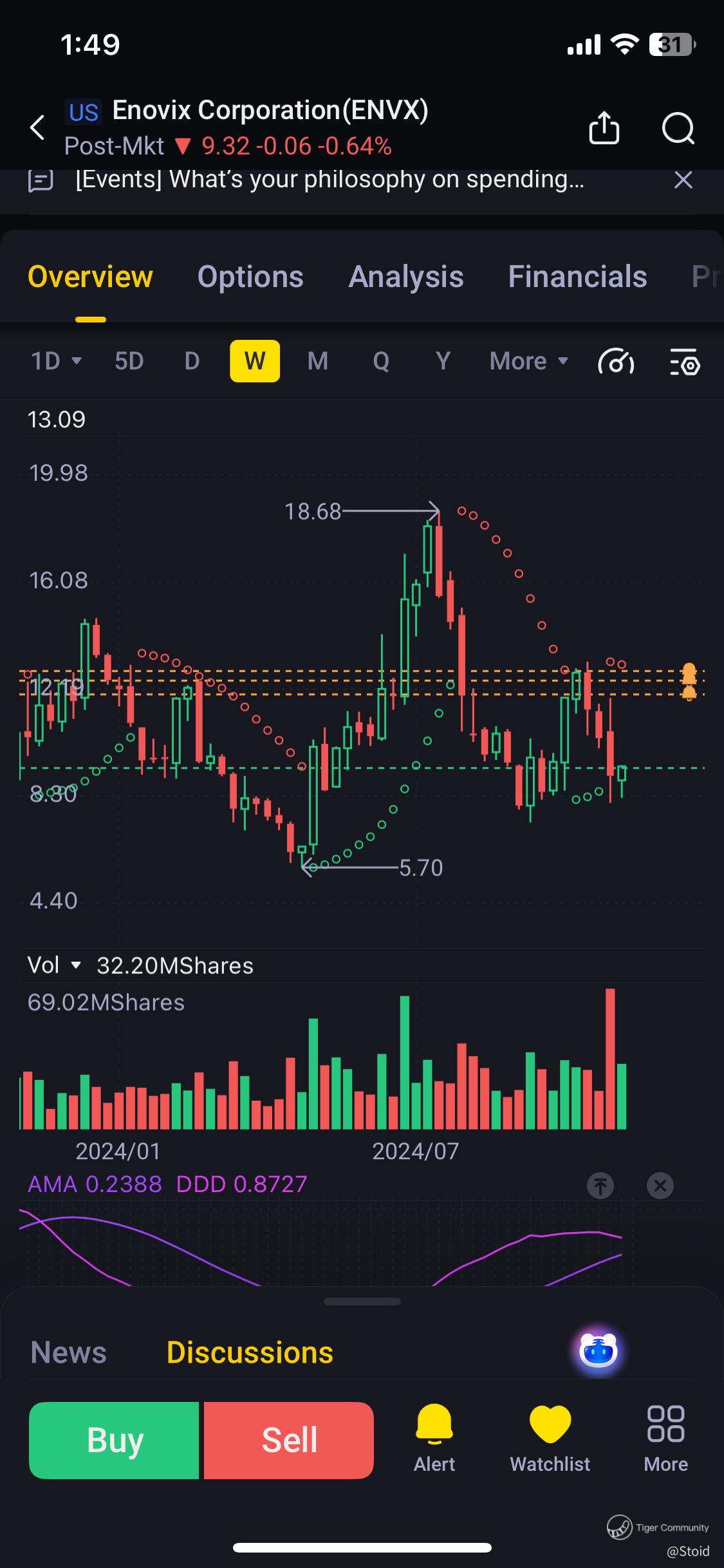The height and width of the screenshot is (1568, 724).
Task: Dismiss the Events banner
Action: (x=683, y=180)
